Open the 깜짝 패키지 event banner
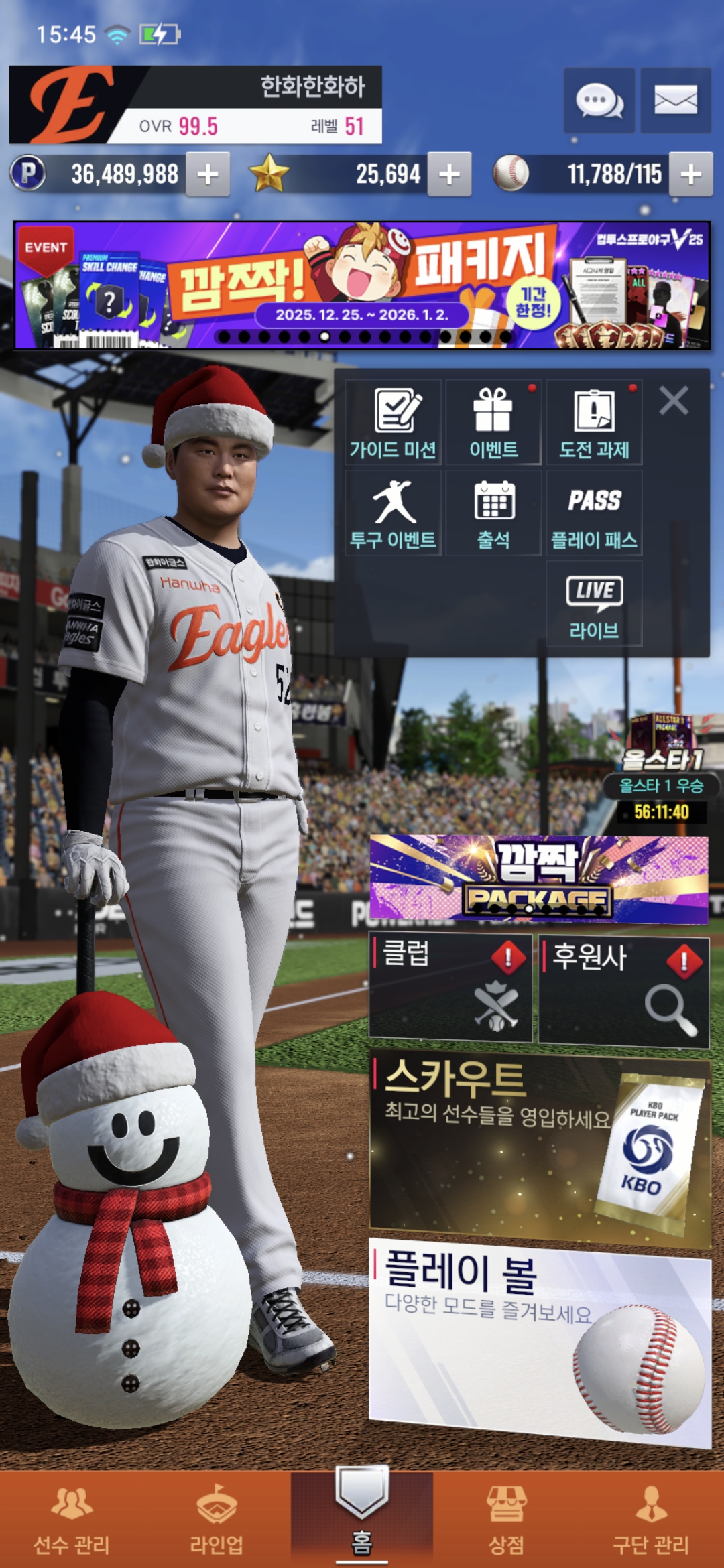Screen dimensions: 724x1568 point(362,285)
